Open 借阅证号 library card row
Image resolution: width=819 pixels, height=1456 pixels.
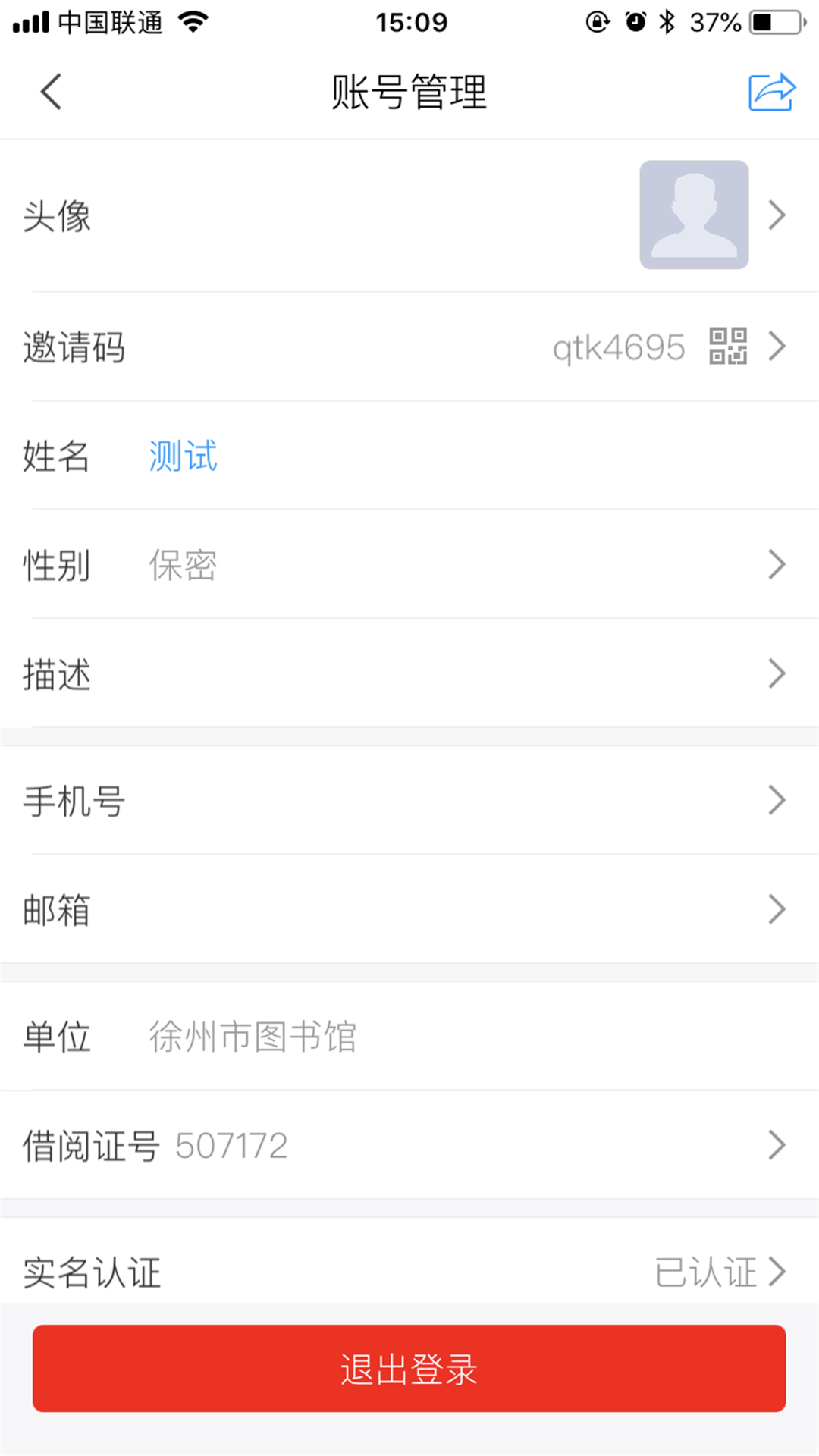(409, 1146)
